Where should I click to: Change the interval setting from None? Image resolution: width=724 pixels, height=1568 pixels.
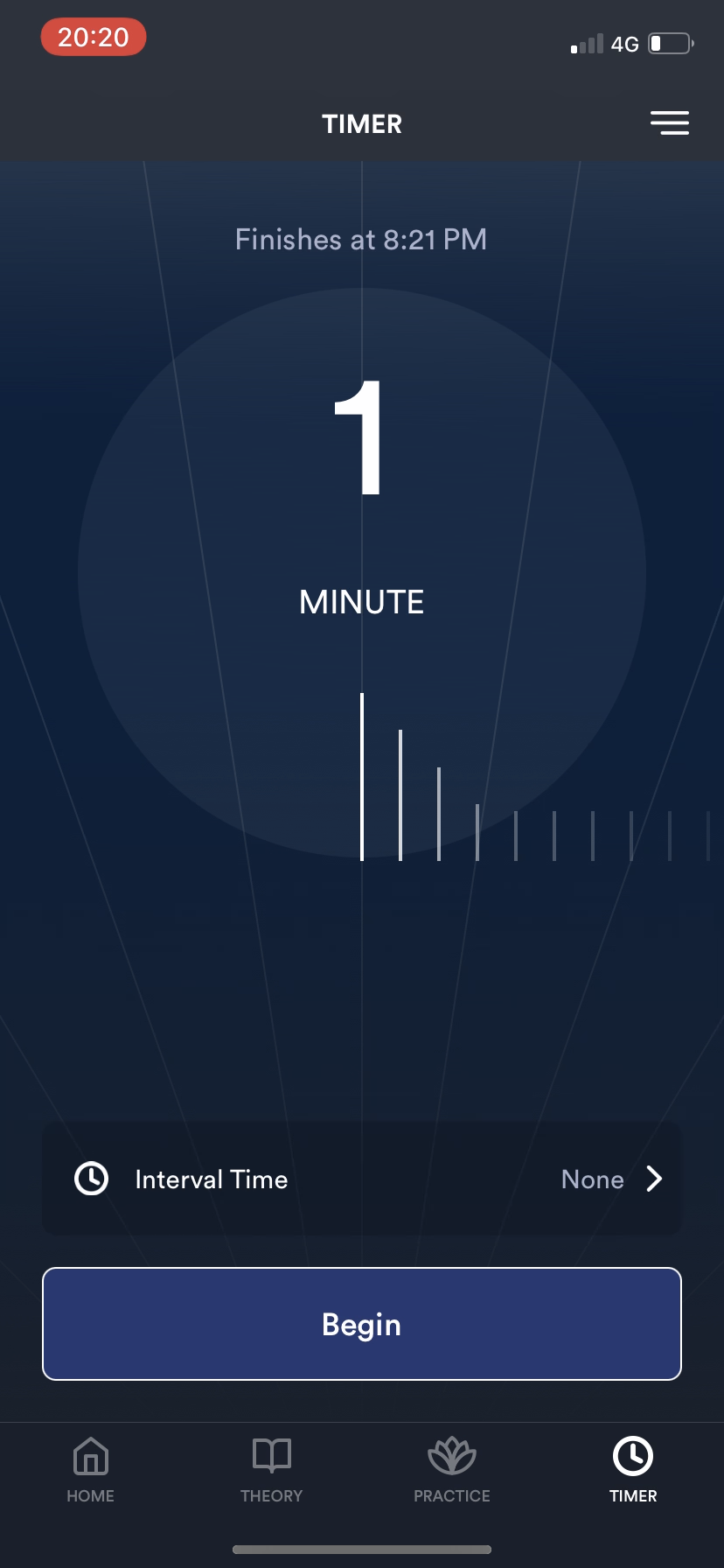592,1179
